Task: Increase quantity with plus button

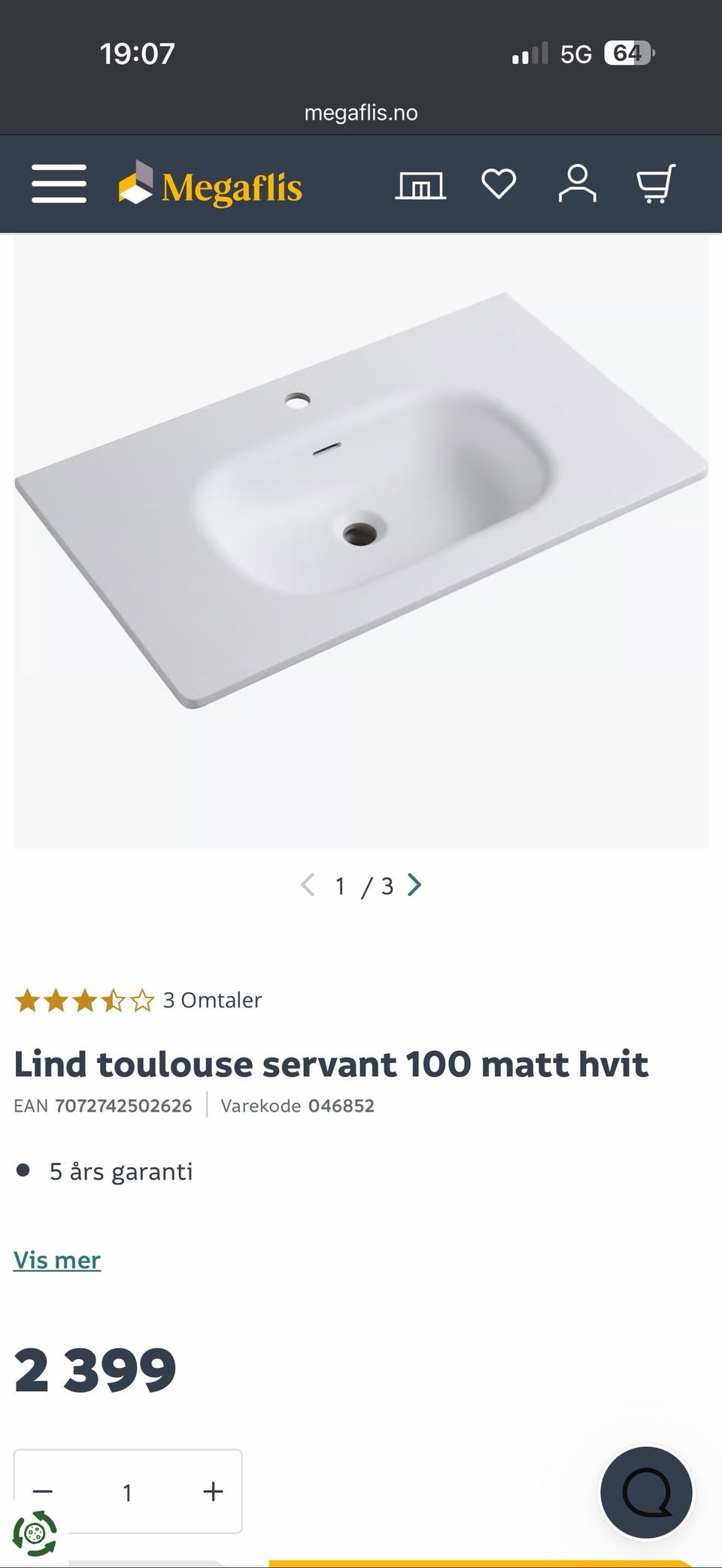Action: click(x=213, y=1491)
